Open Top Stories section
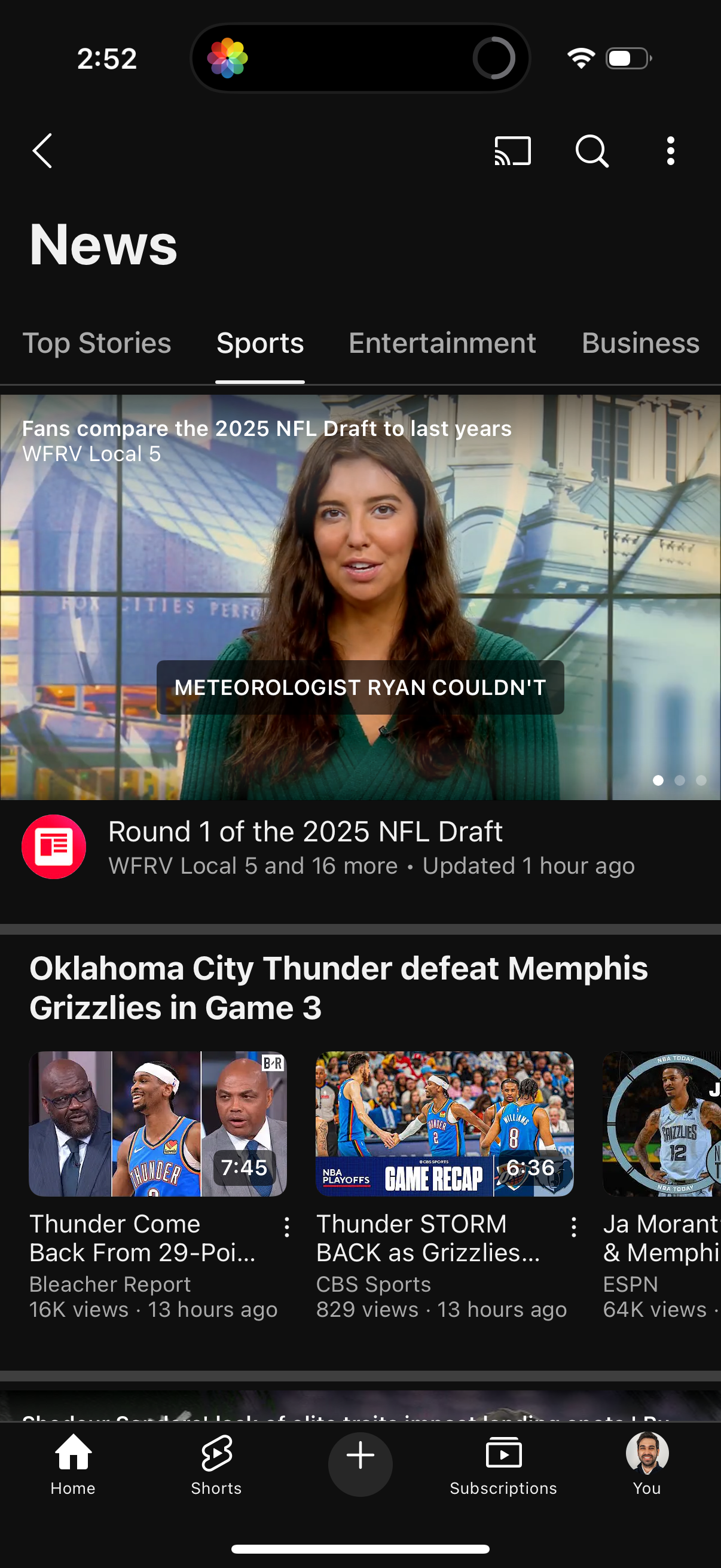This screenshot has width=721, height=1568. [96, 343]
